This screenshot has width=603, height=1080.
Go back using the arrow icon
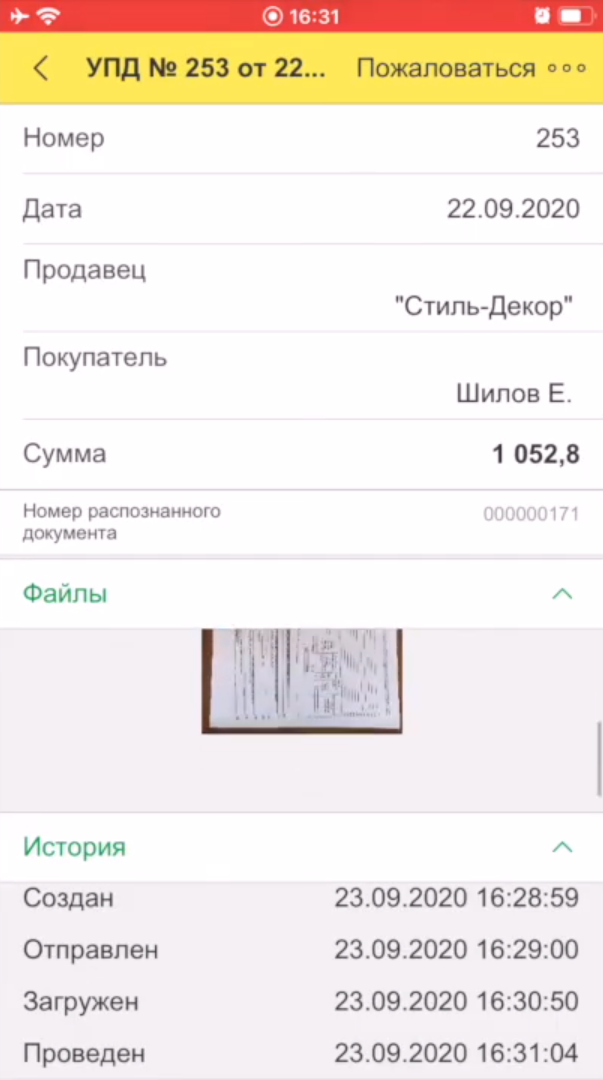(41, 68)
